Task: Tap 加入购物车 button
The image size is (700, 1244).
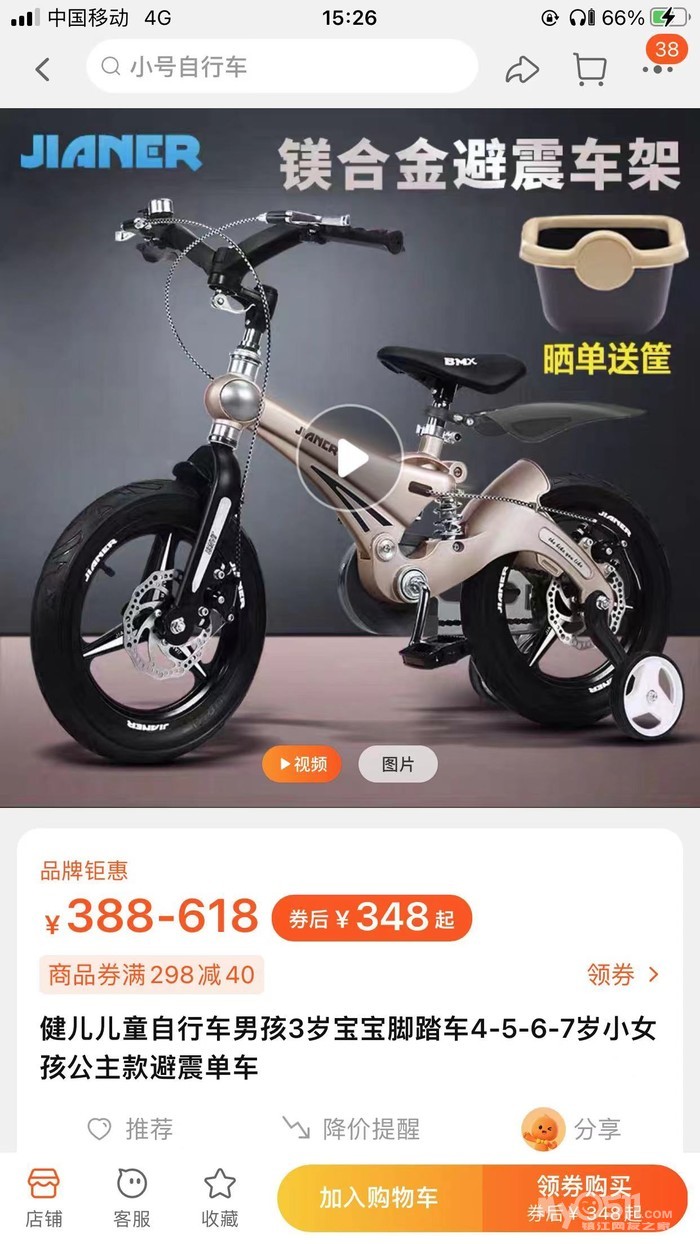Action: tap(379, 1197)
